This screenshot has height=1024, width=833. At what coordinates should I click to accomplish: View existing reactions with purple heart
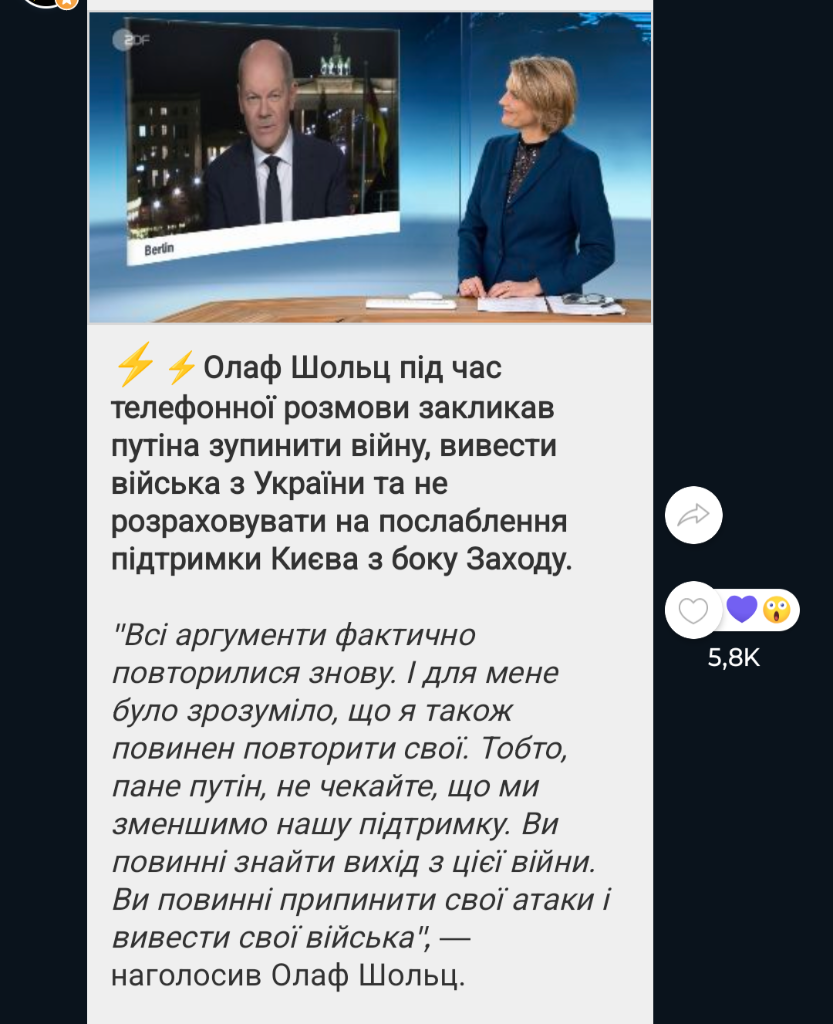[x=742, y=609]
